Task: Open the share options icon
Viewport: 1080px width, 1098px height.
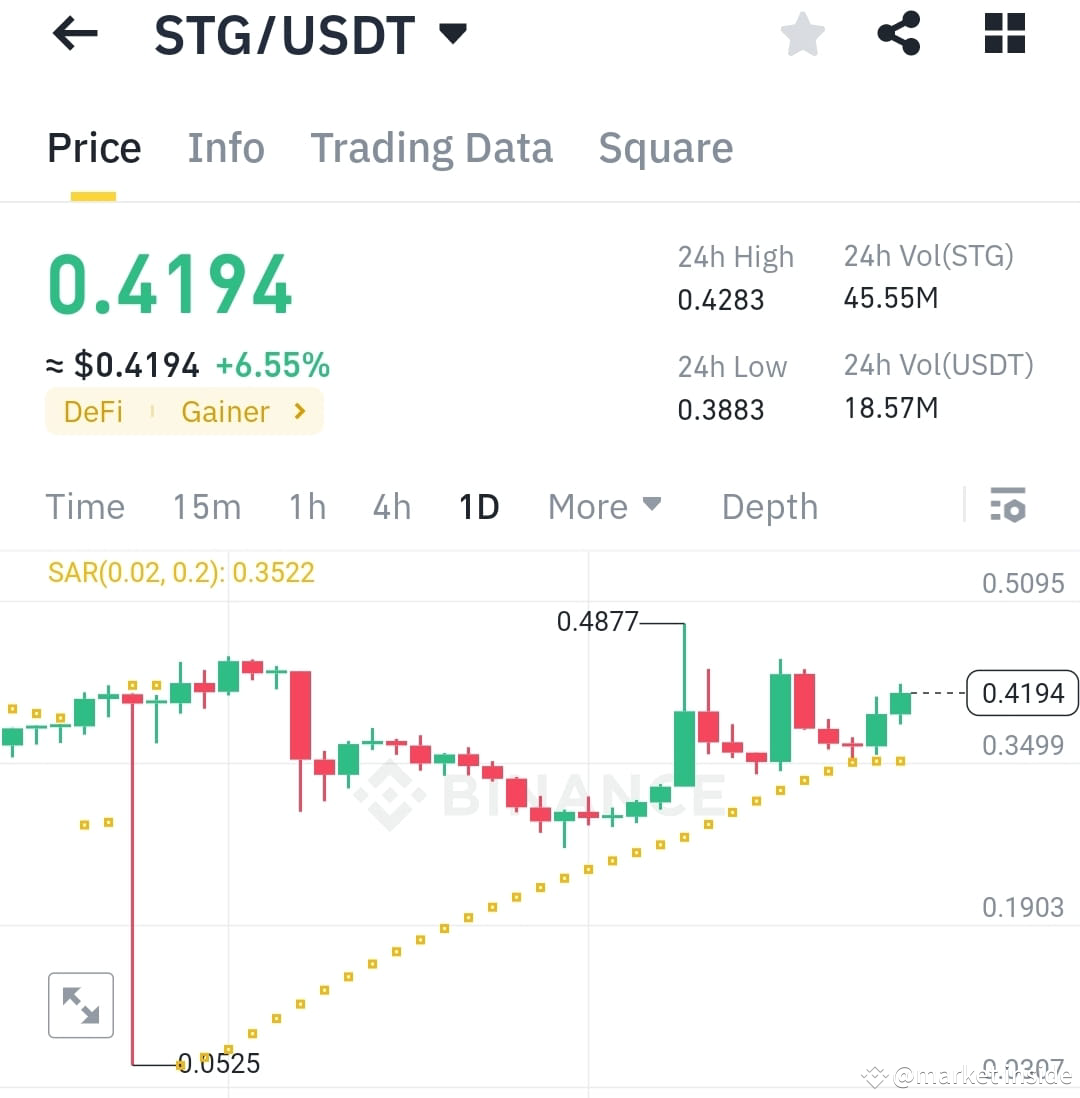Action: (x=898, y=33)
